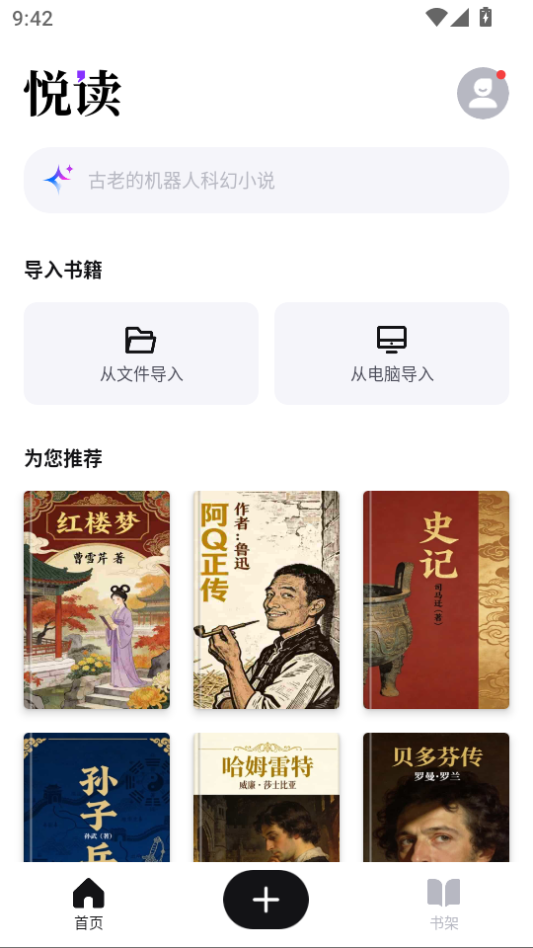Select the 首页 home tab
The width and height of the screenshot is (533, 948).
(89, 904)
